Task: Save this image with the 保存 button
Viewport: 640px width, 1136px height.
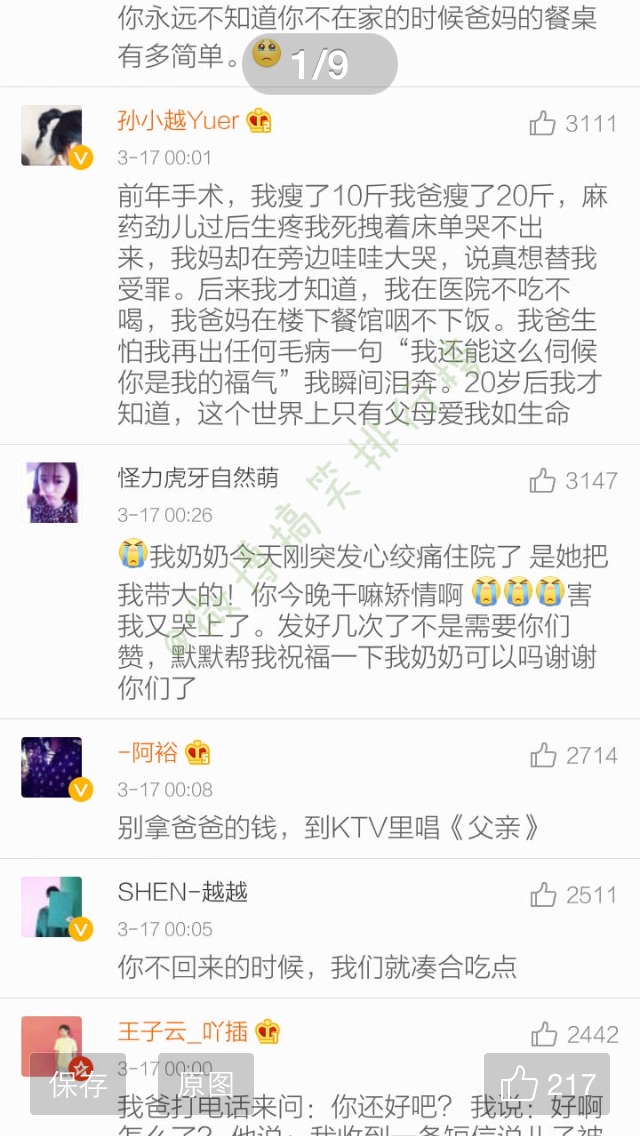Action: 77,1085
